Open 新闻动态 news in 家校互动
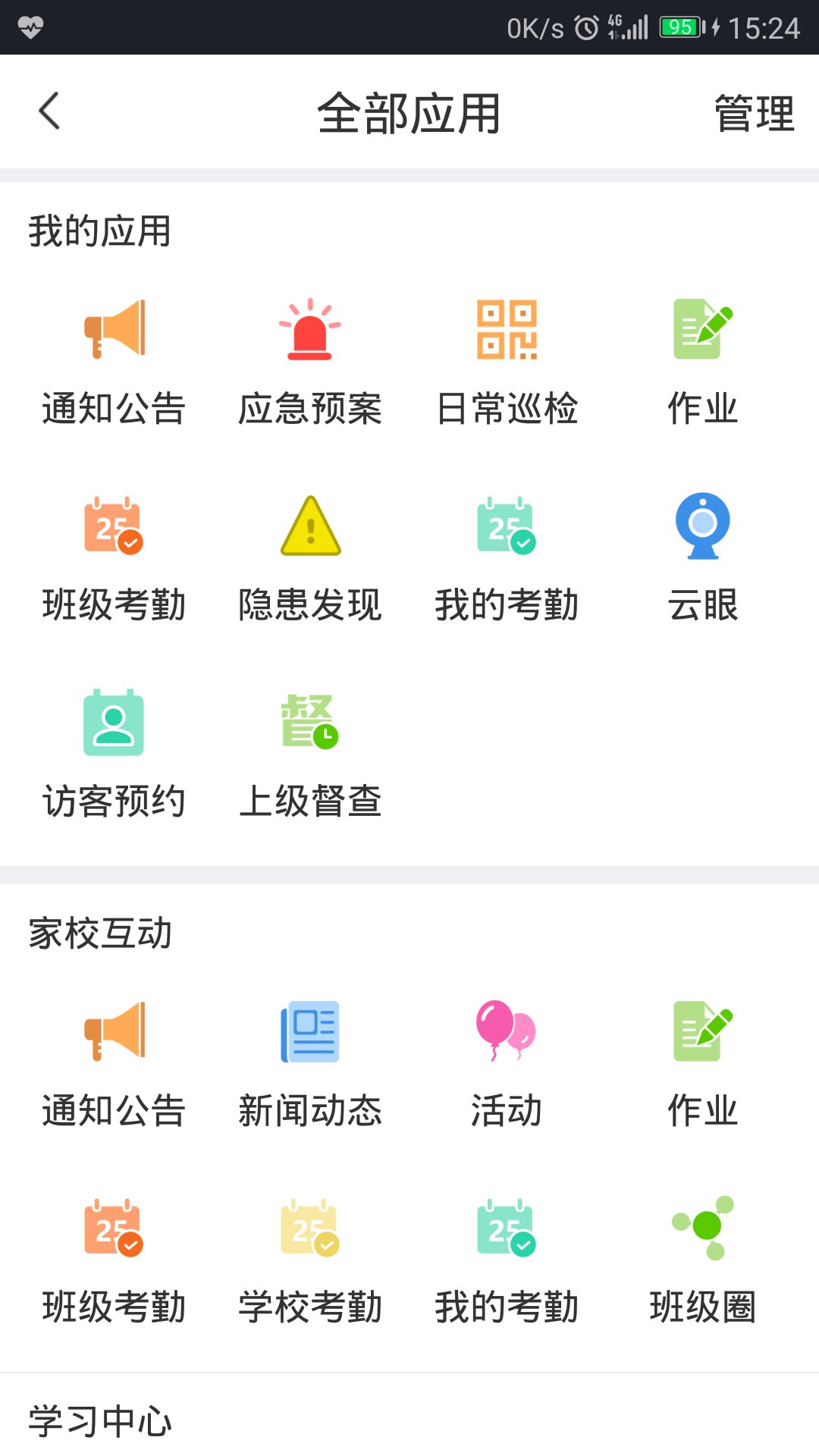The width and height of the screenshot is (819, 1456). tap(309, 1060)
